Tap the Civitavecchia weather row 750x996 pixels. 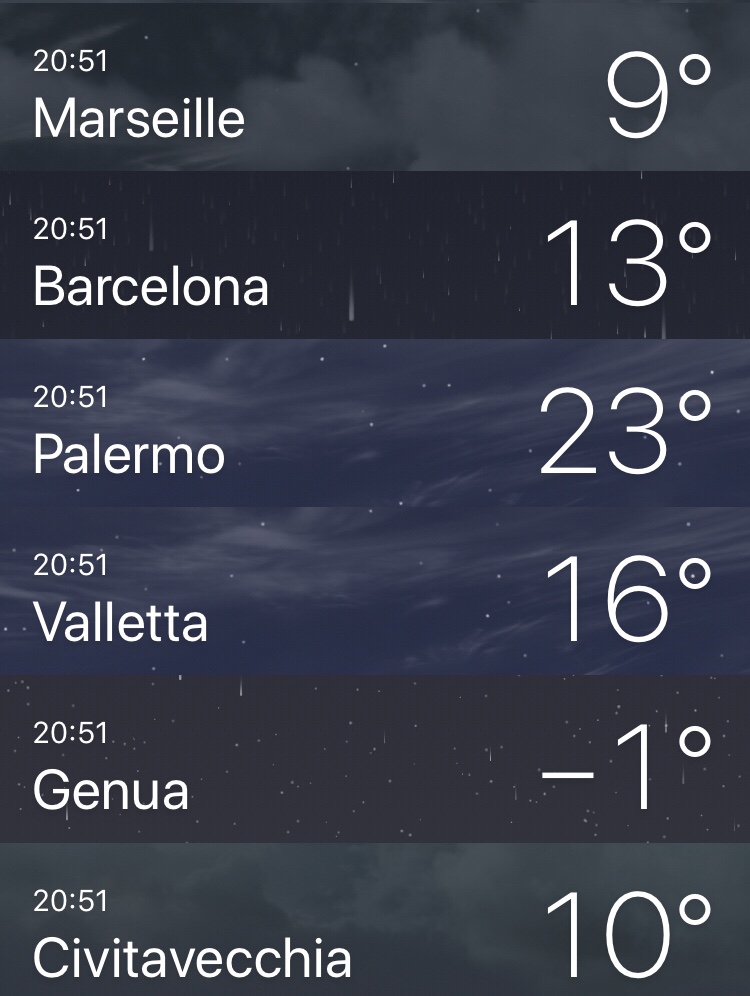pyautogui.click(x=375, y=925)
